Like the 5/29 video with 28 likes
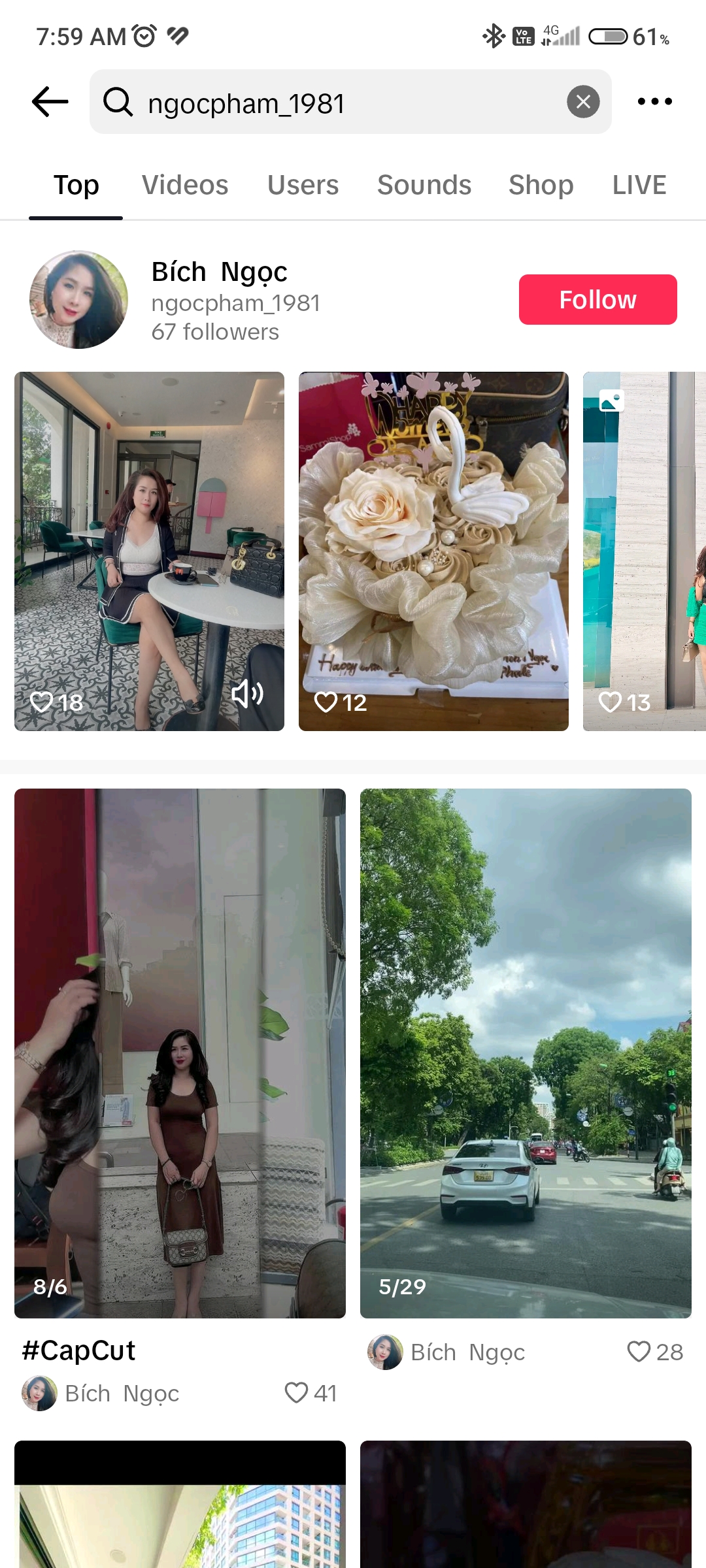The height and width of the screenshot is (1568, 706). 639,1352
